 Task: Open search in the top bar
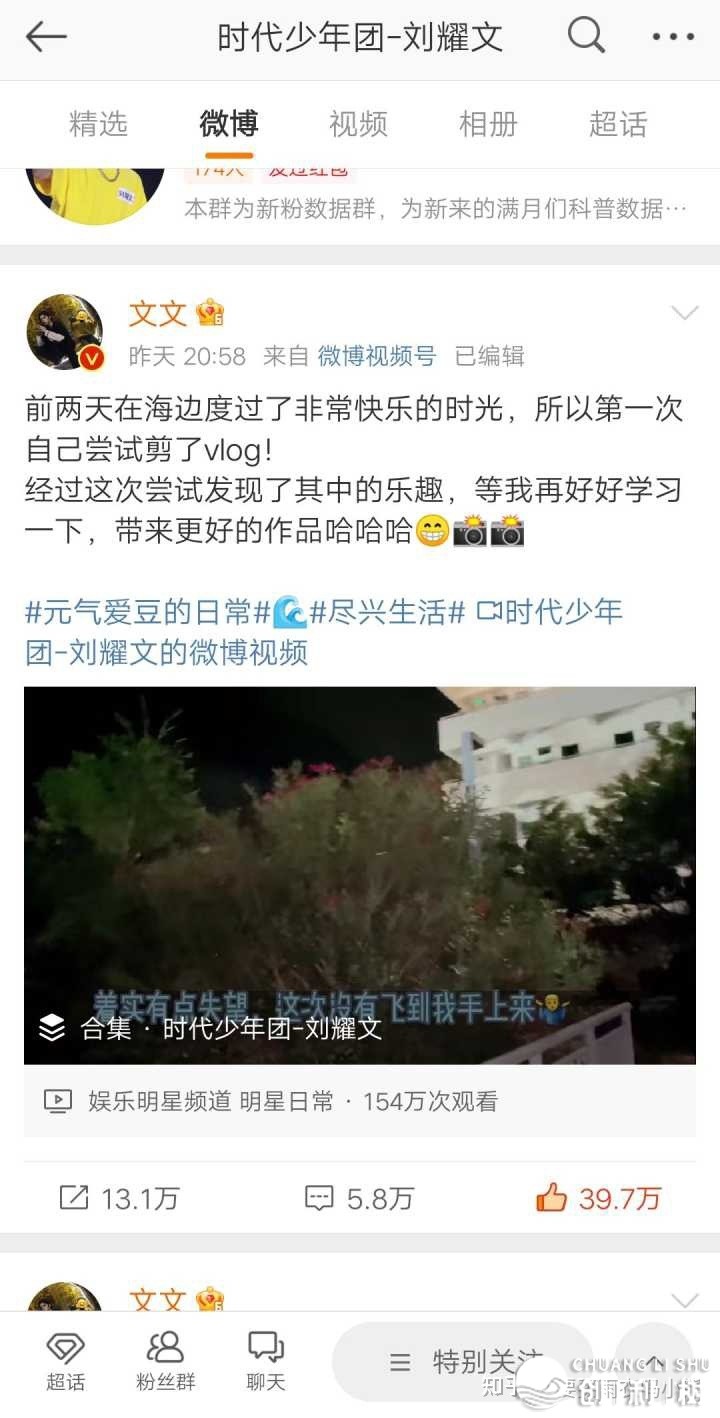pyautogui.click(x=586, y=37)
